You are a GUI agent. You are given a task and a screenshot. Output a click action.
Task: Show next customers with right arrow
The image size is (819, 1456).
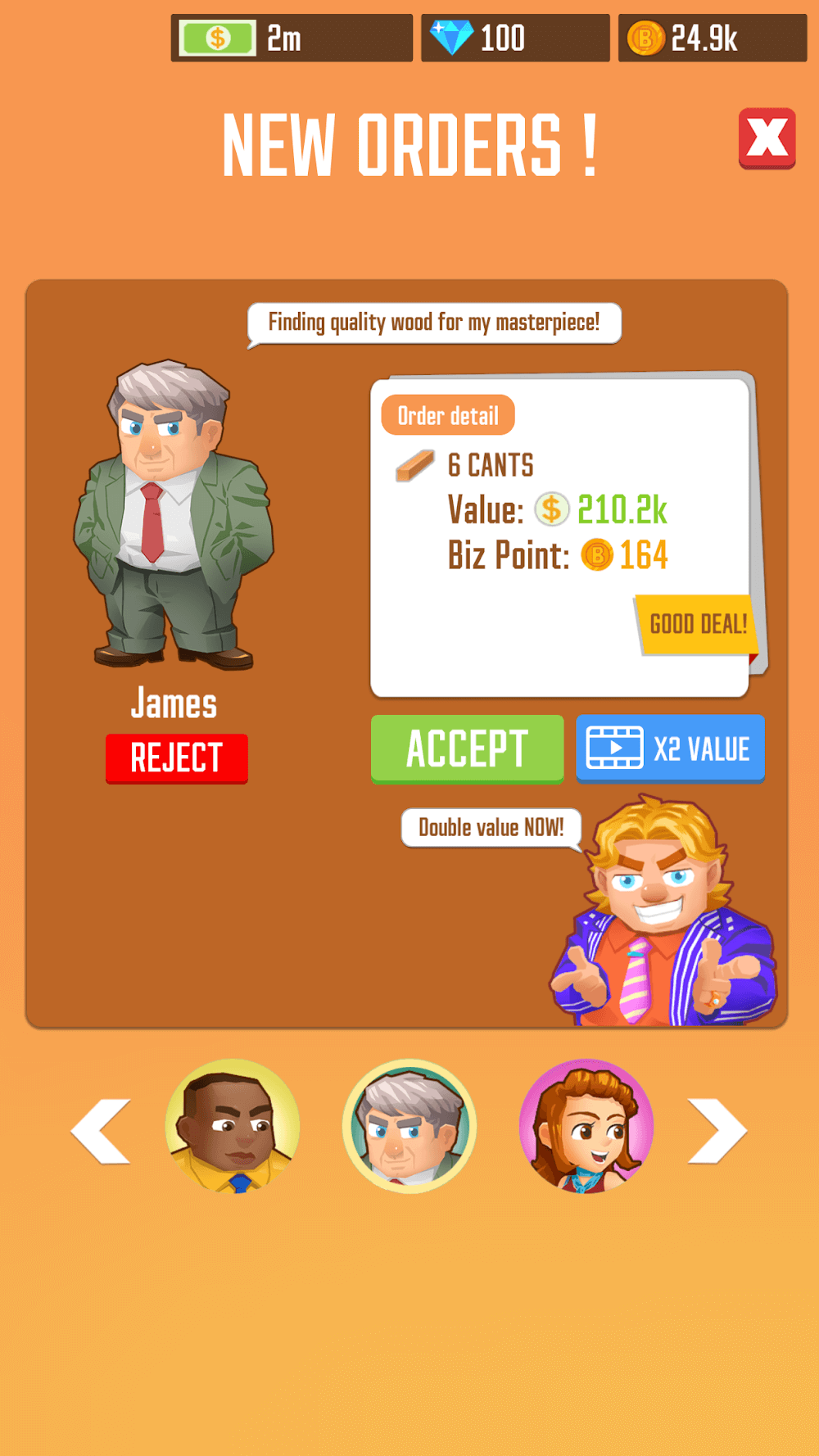[x=717, y=1131]
